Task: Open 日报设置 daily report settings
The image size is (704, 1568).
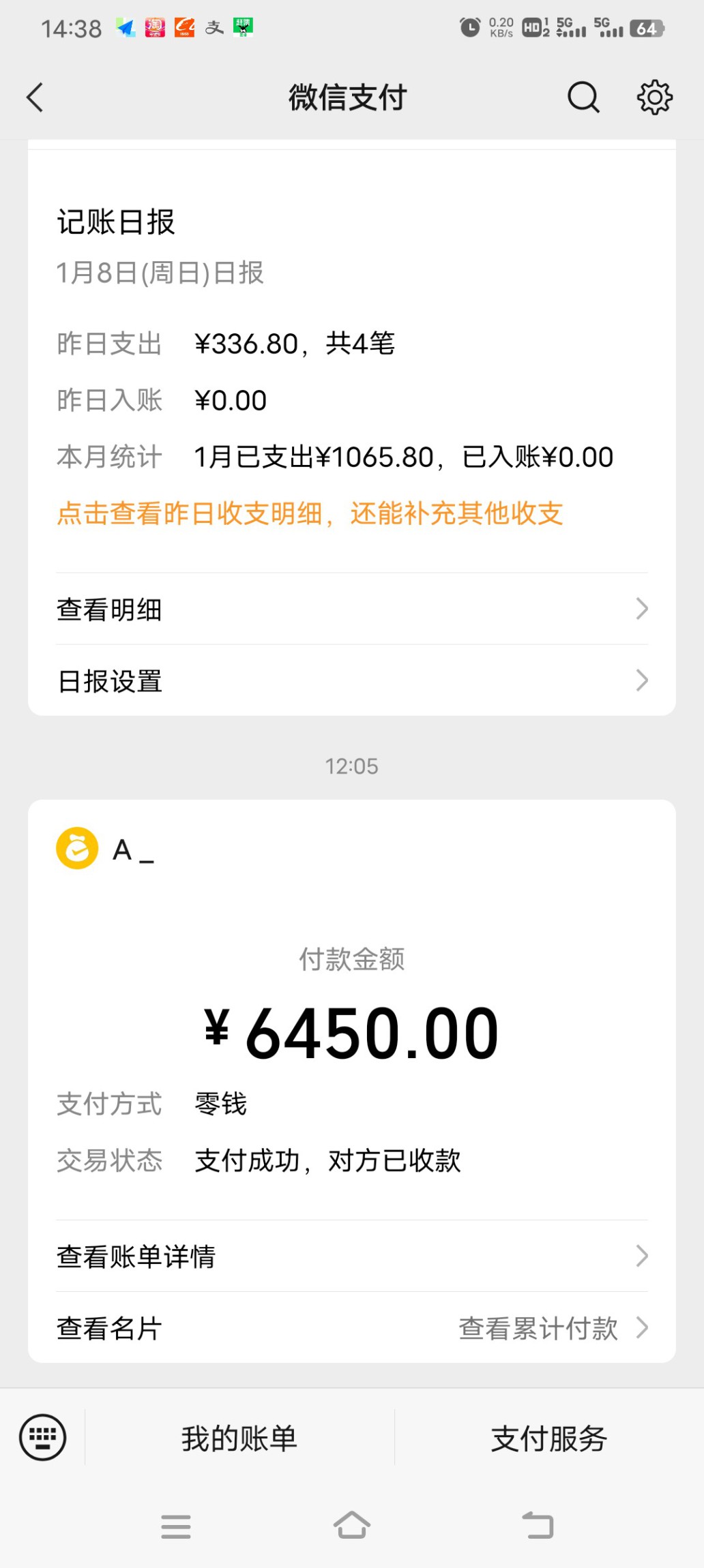Action: (x=351, y=681)
